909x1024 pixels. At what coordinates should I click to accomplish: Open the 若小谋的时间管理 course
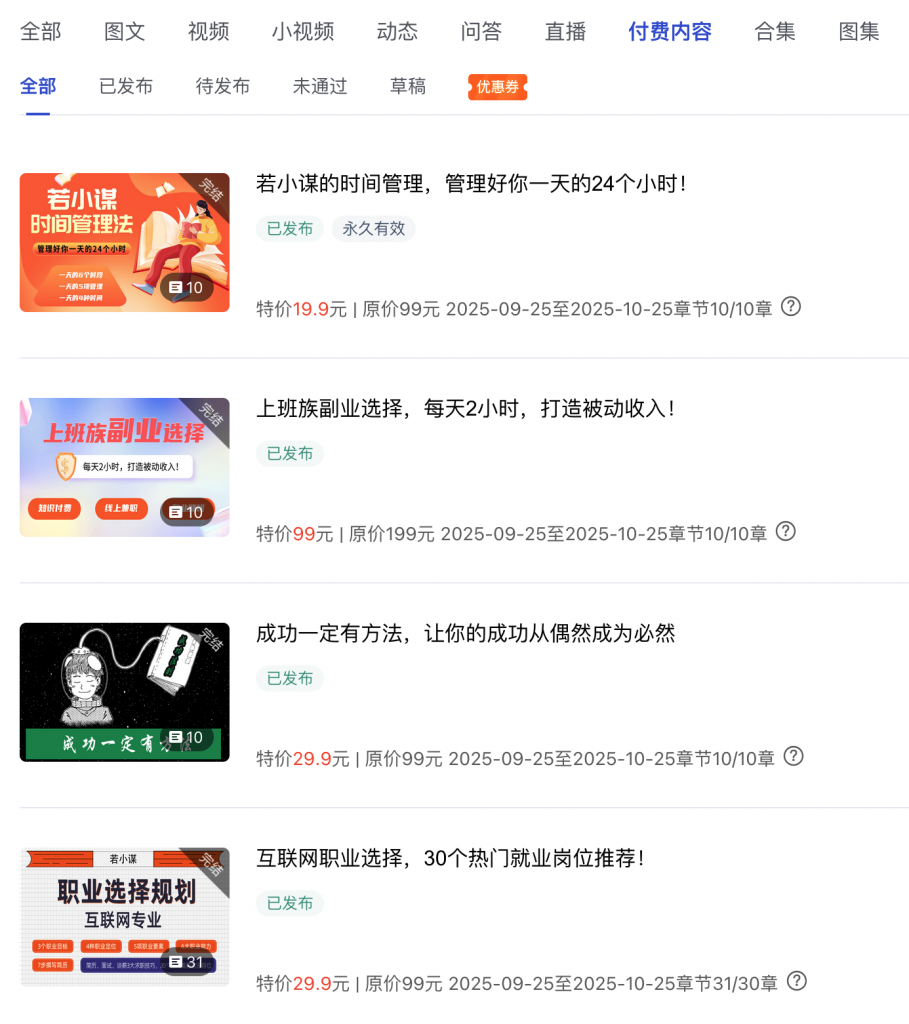tap(471, 184)
